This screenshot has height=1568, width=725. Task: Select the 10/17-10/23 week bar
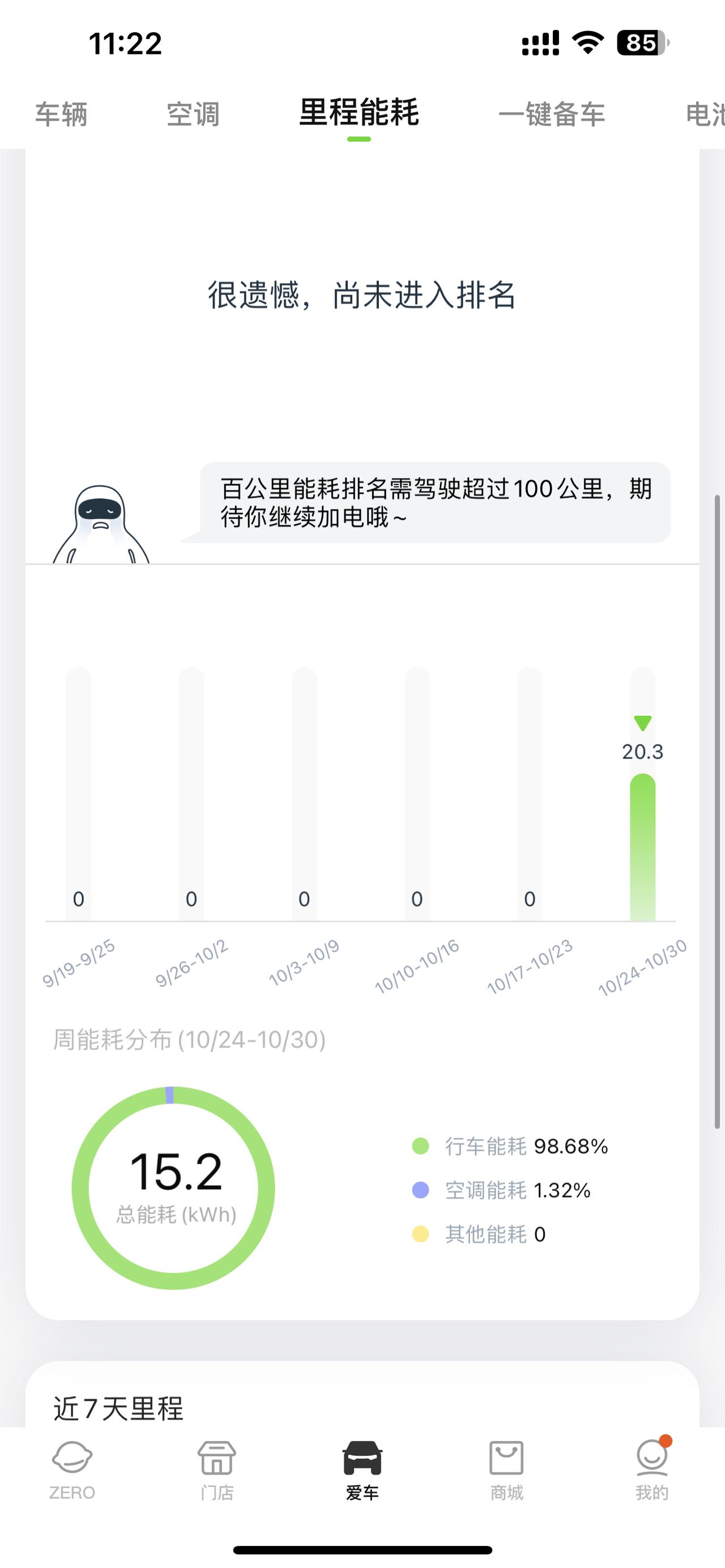point(530,794)
